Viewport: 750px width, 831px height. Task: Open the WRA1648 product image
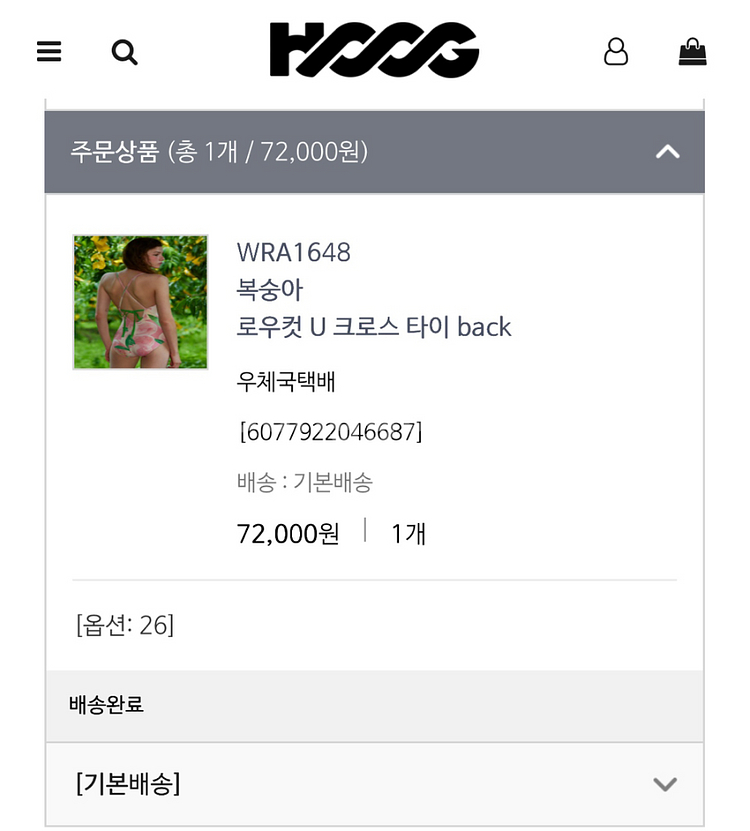tap(140, 302)
